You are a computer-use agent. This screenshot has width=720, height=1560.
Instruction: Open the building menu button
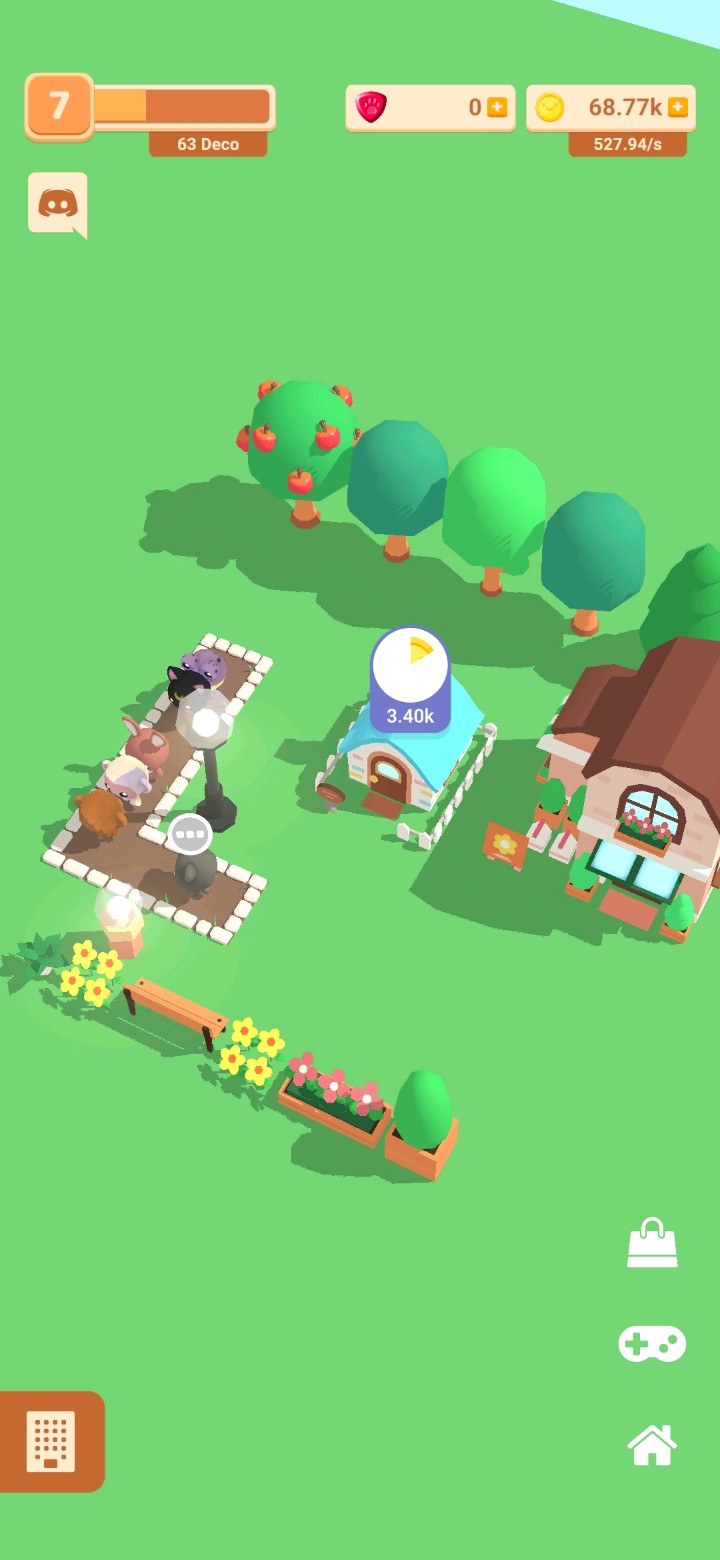[50, 1441]
